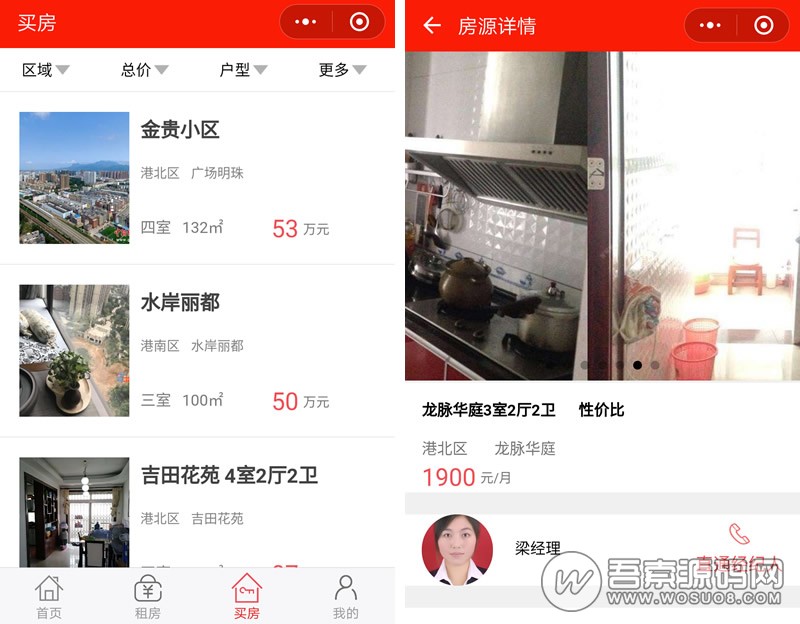This screenshot has height=624, width=800.
Task: Switch to the 首页 tab
Action: [49, 598]
